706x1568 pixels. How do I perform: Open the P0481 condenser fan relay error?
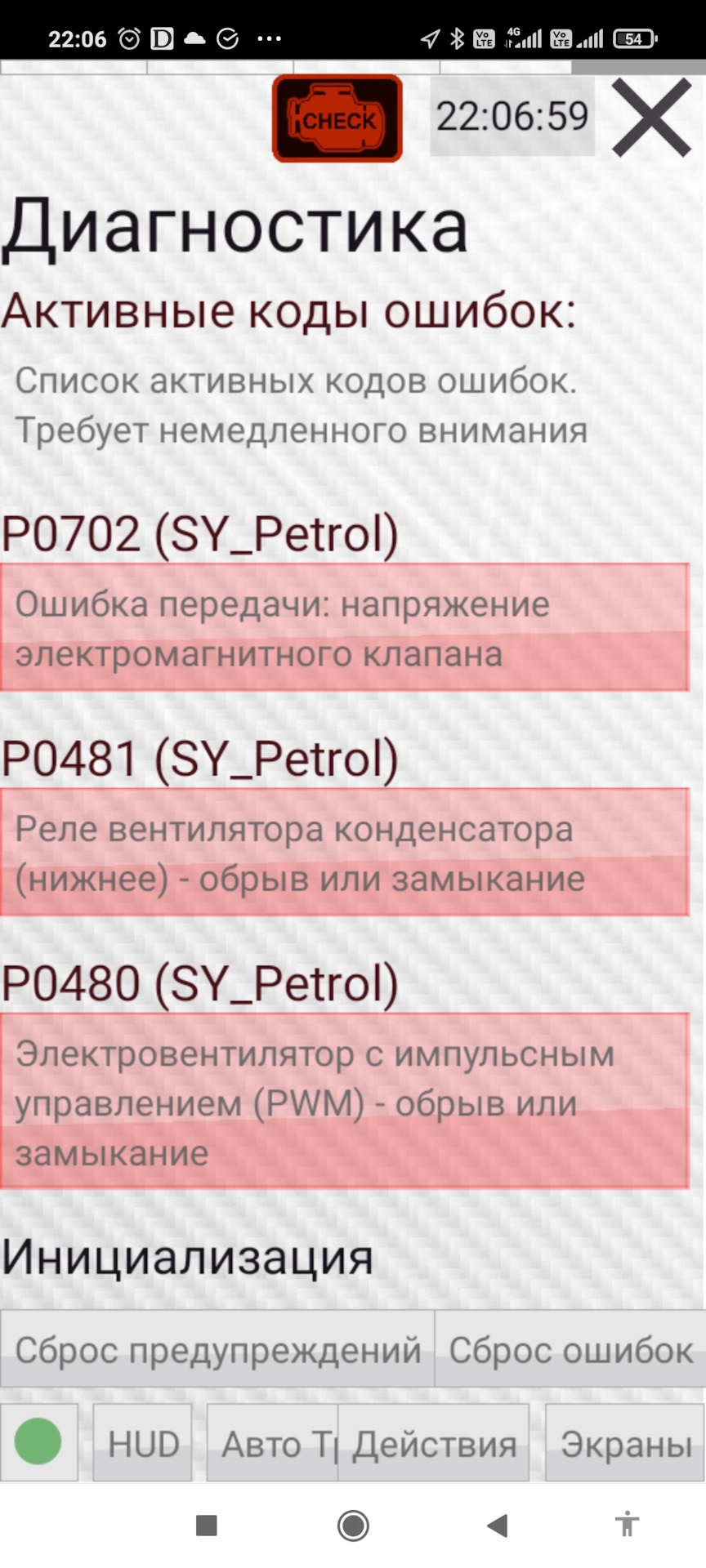pos(344,852)
